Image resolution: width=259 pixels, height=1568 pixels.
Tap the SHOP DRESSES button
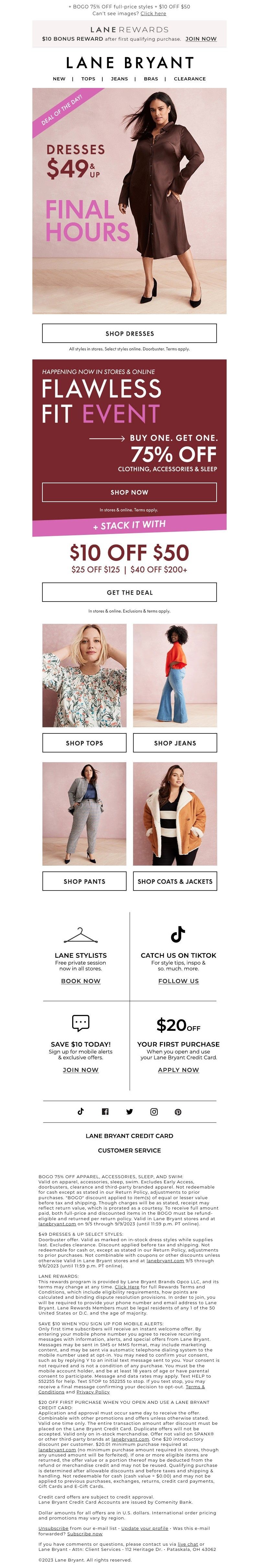pyautogui.click(x=129, y=334)
